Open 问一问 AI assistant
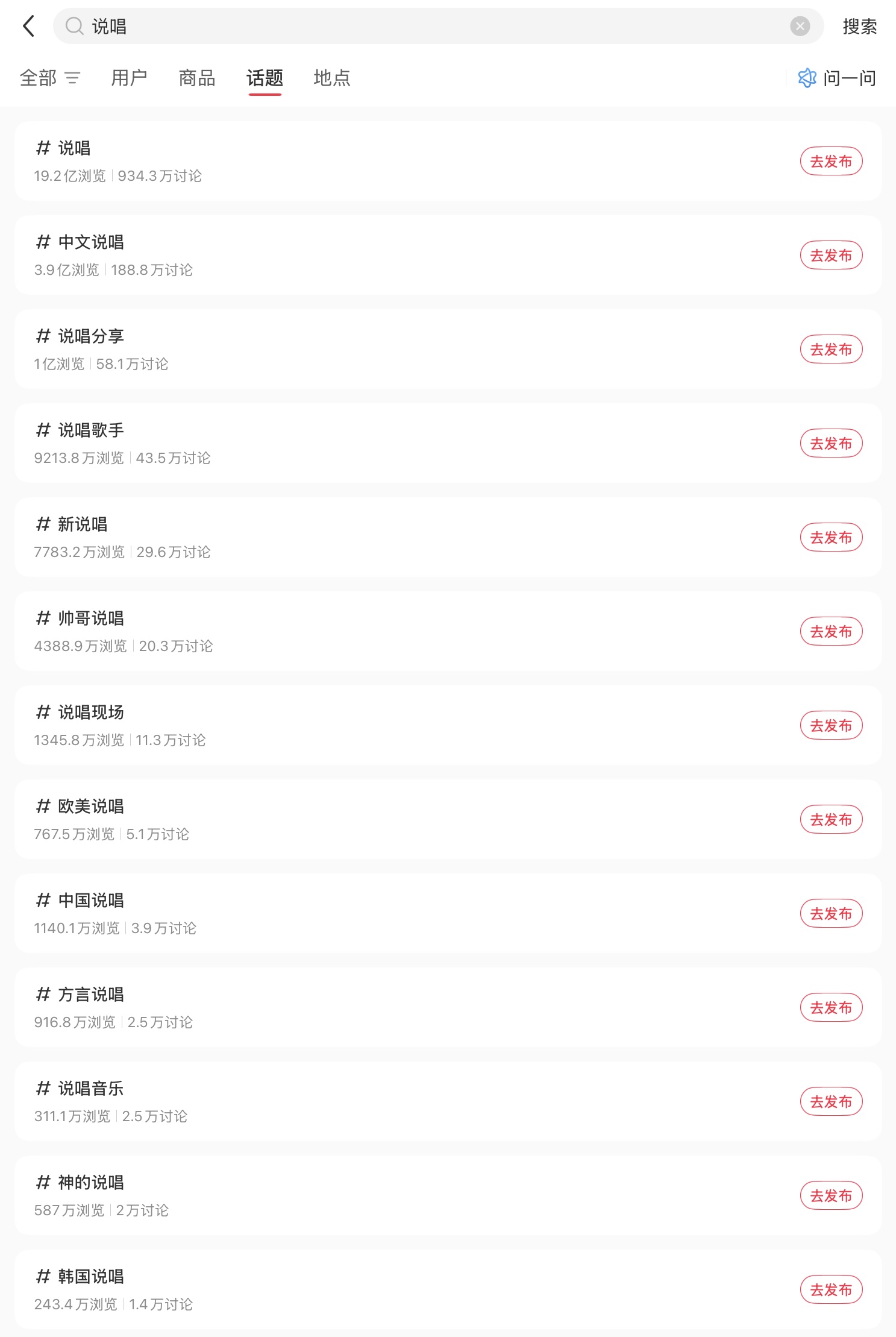This screenshot has width=896, height=1337. pyautogui.click(x=837, y=78)
